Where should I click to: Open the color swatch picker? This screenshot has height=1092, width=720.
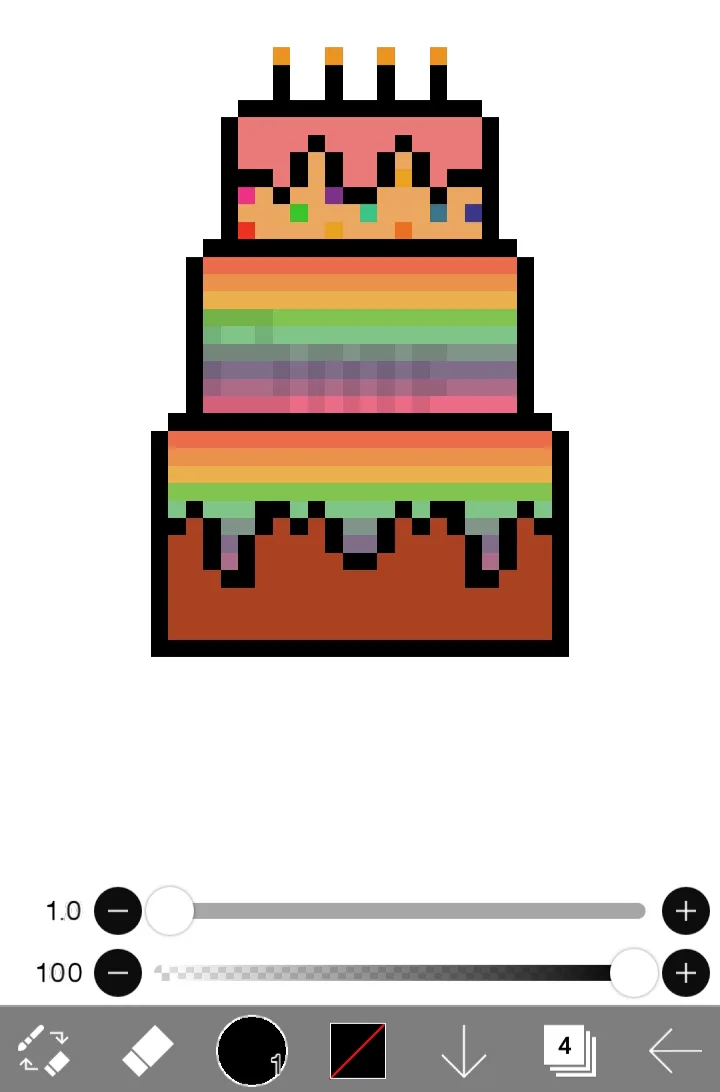[358, 1050]
